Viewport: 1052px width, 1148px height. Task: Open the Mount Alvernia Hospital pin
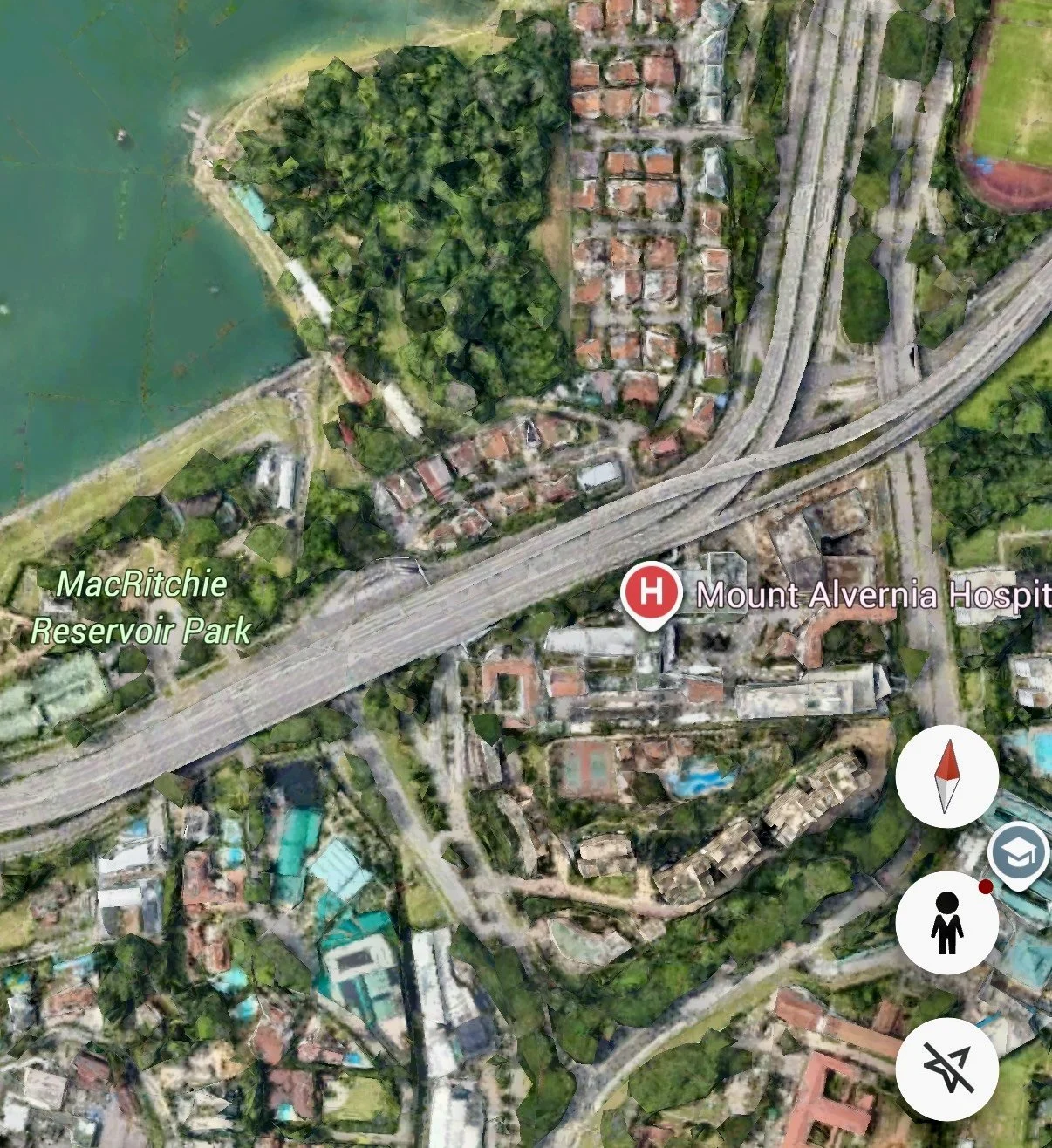(650, 593)
